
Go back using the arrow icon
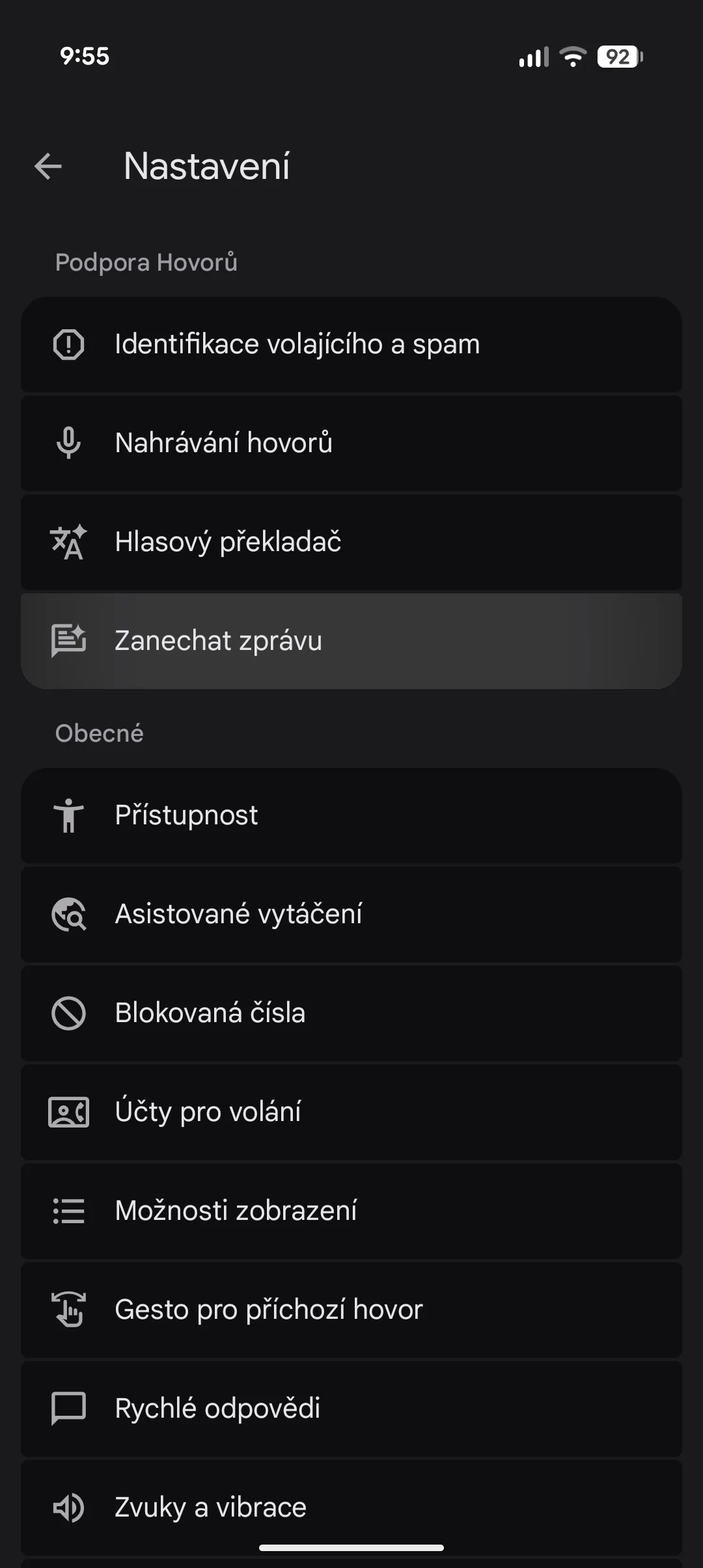click(48, 167)
